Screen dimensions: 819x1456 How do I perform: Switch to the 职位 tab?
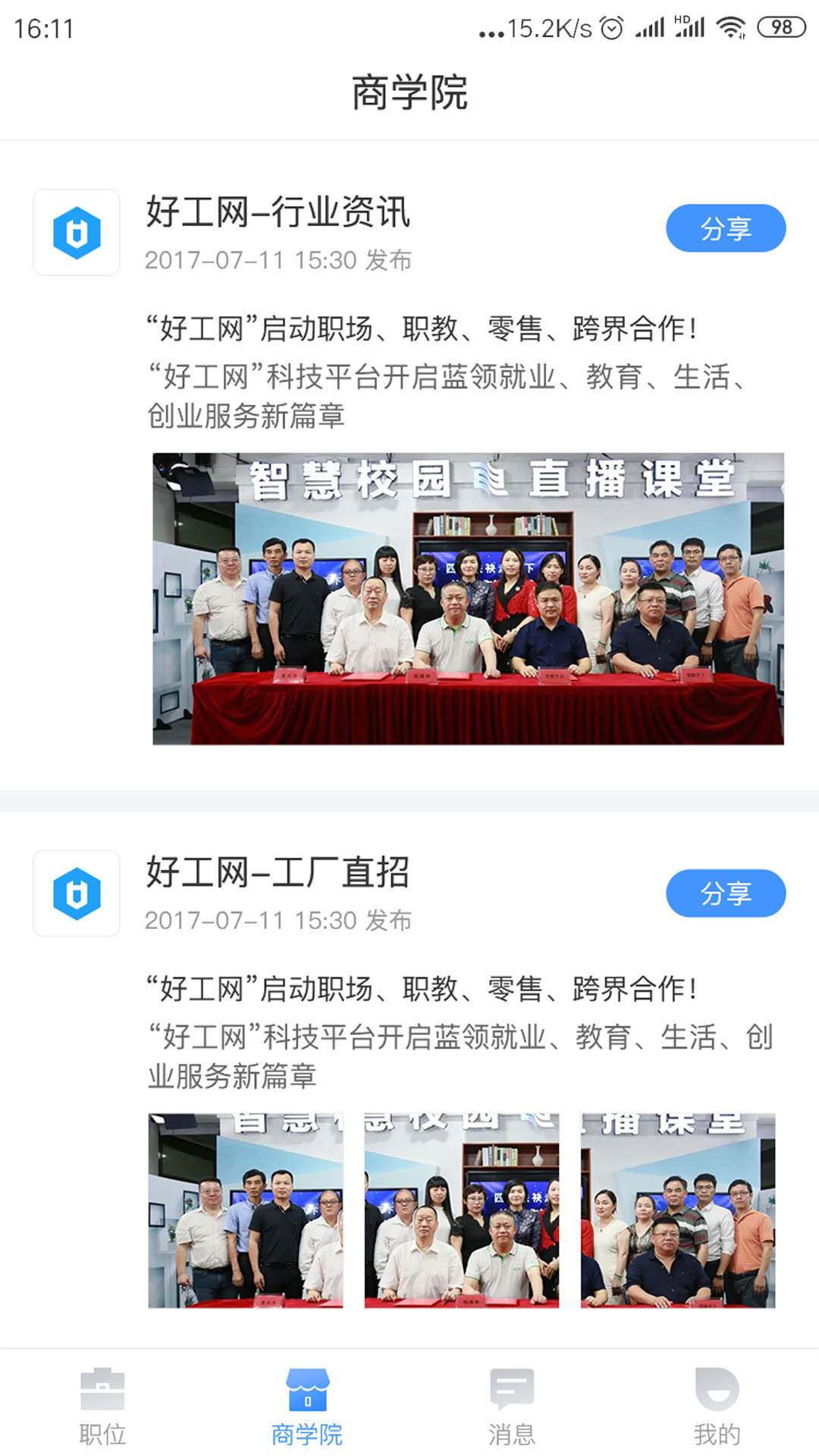[x=105, y=1426]
